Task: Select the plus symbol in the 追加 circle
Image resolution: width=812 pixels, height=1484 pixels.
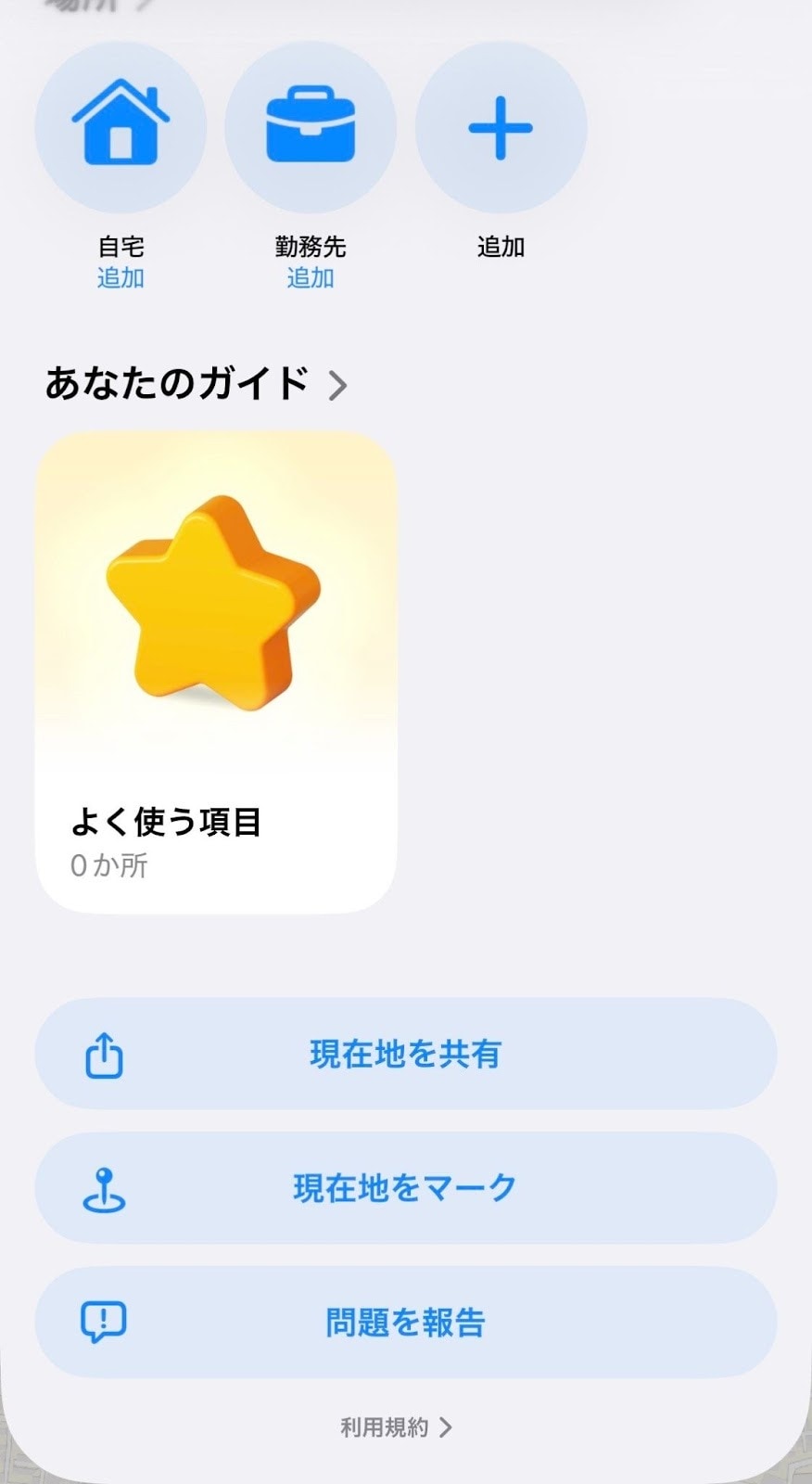Action: click(x=501, y=128)
